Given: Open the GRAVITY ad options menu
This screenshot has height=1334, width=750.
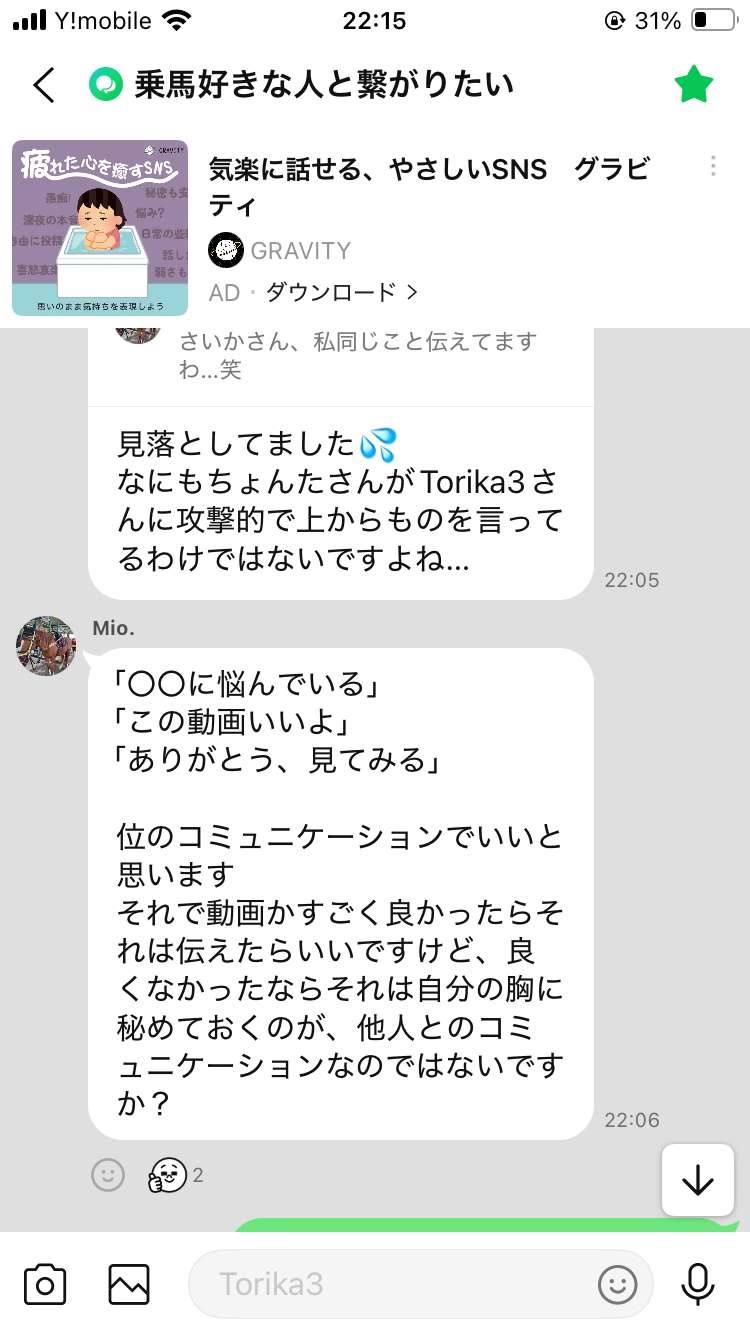Looking at the screenshot, I should tap(713, 166).
